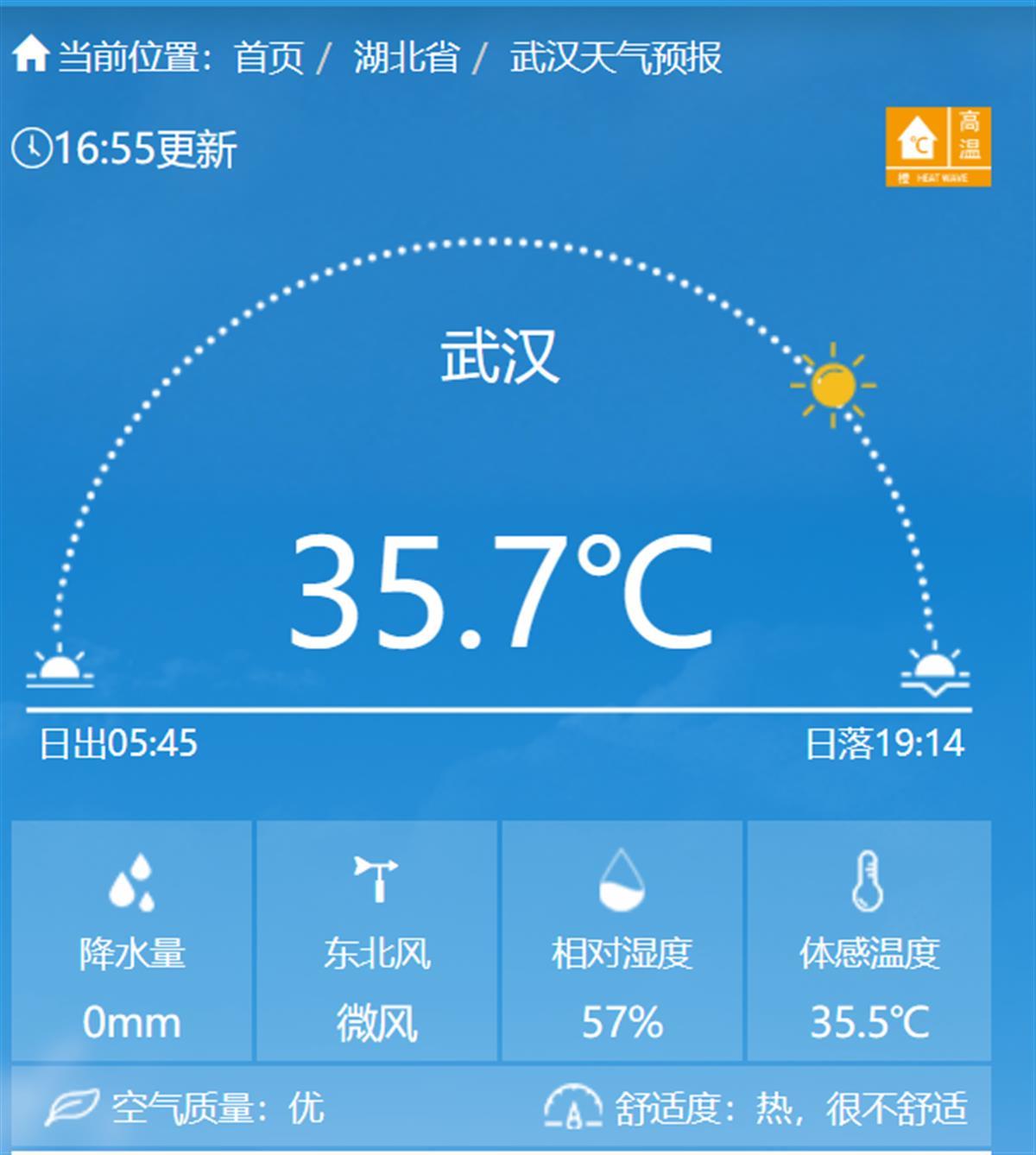Image resolution: width=1036 pixels, height=1155 pixels.
Task: View the orange 高温 heat wave warning
Action: pyautogui.click(x=938, y=146)
